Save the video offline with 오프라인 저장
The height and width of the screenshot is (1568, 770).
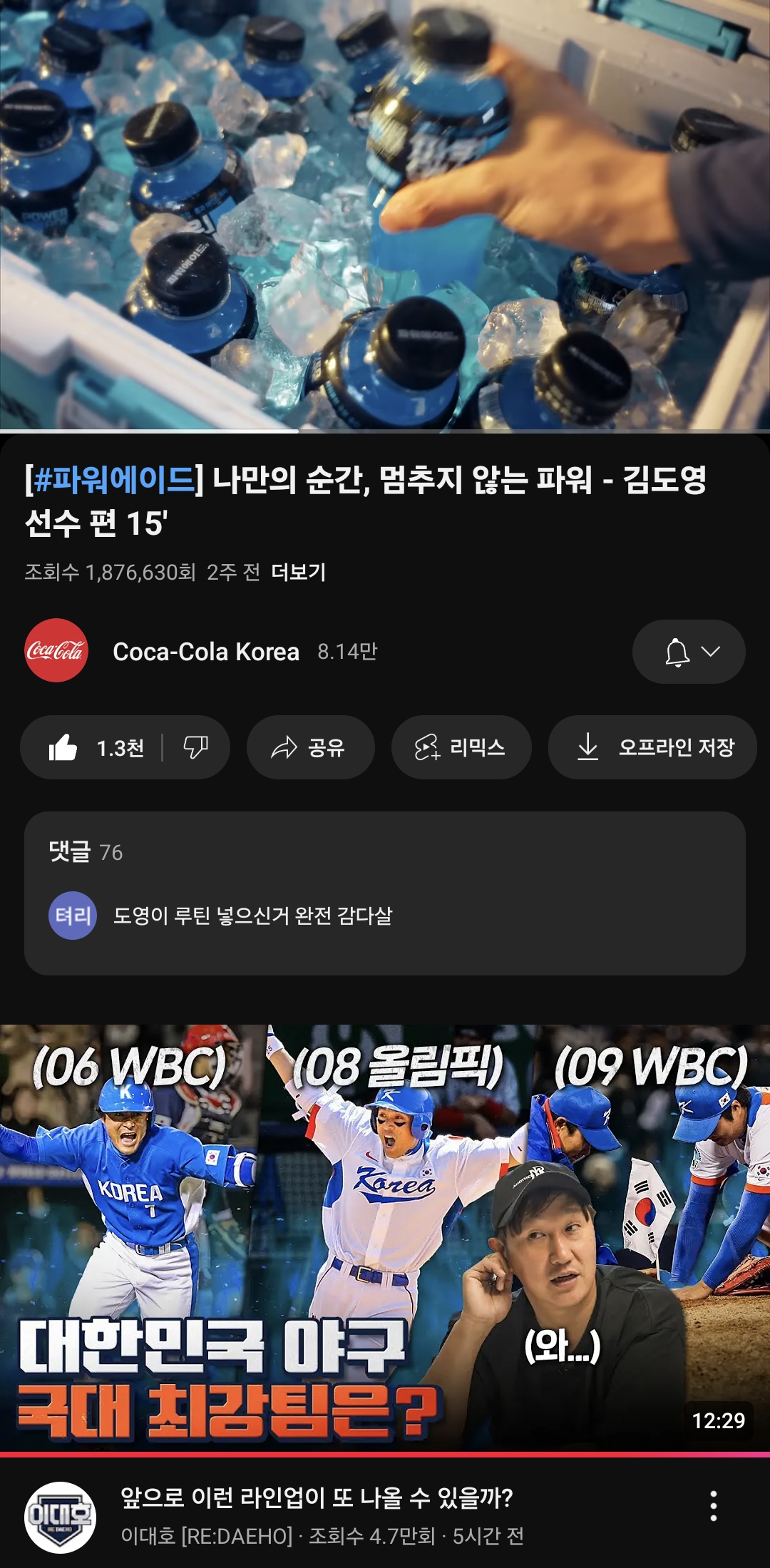tap(652, 747)
